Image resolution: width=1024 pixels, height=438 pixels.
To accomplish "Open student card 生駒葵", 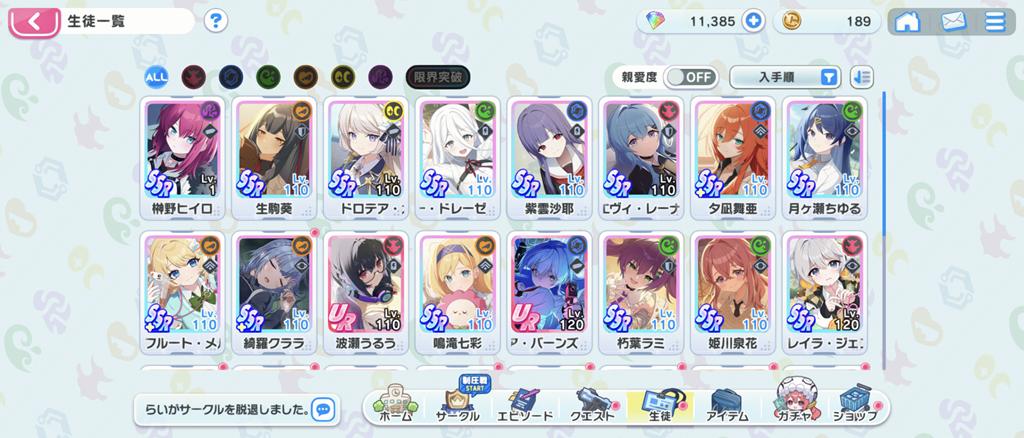I will 274,158.
